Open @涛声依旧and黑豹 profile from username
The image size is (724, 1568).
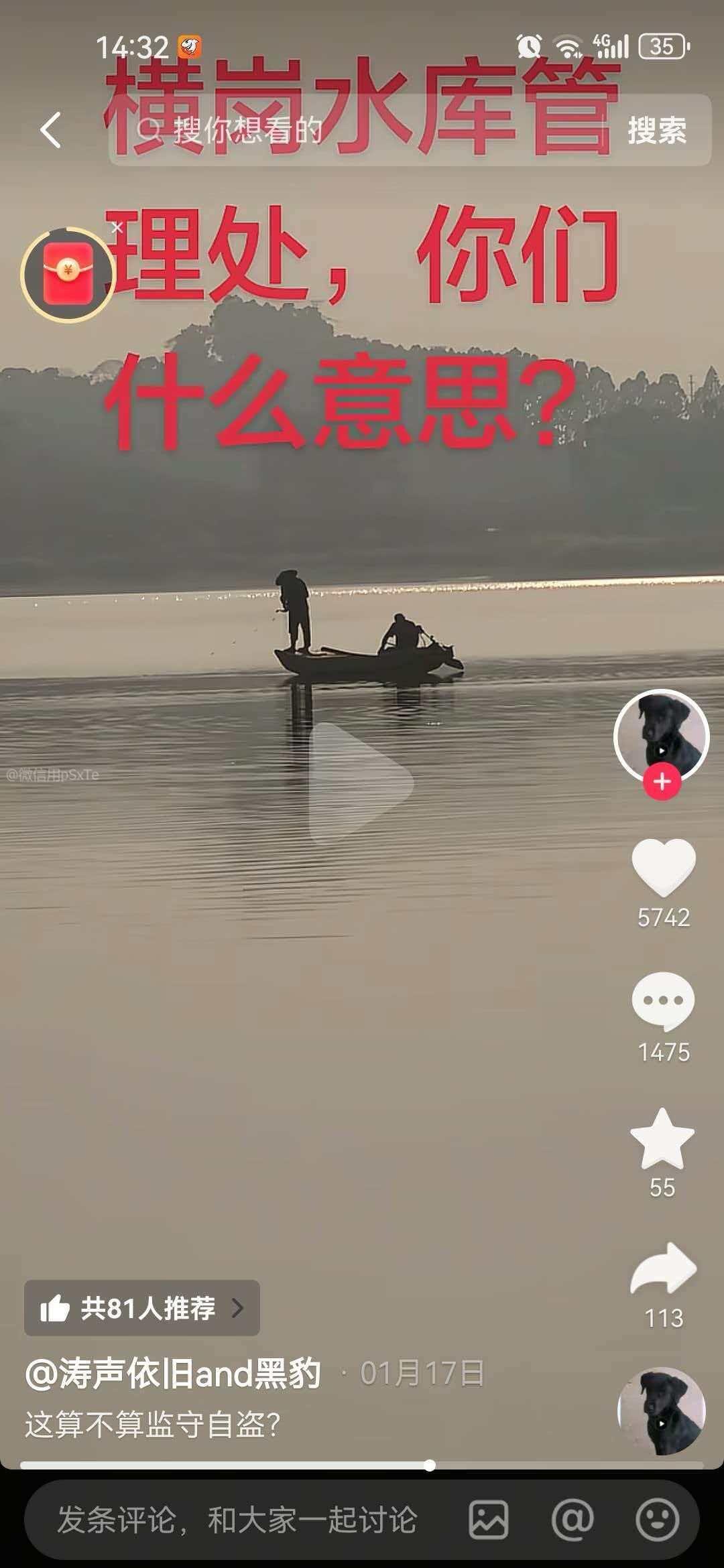click(173, 1374)
